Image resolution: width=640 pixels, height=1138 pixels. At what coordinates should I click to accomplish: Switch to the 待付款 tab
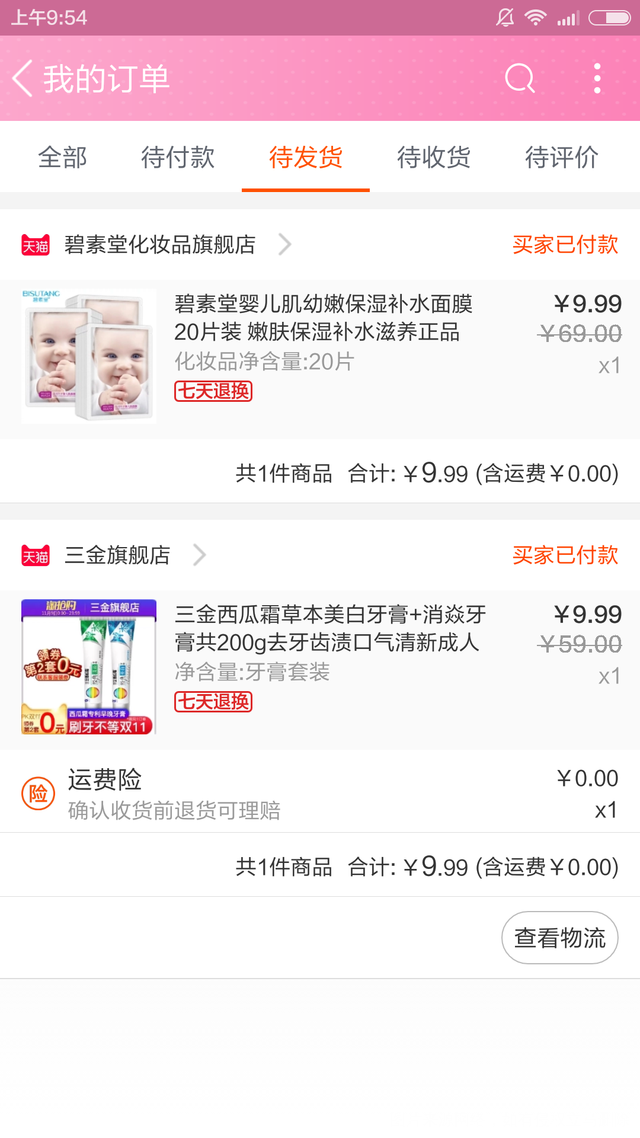pos(178,157)
